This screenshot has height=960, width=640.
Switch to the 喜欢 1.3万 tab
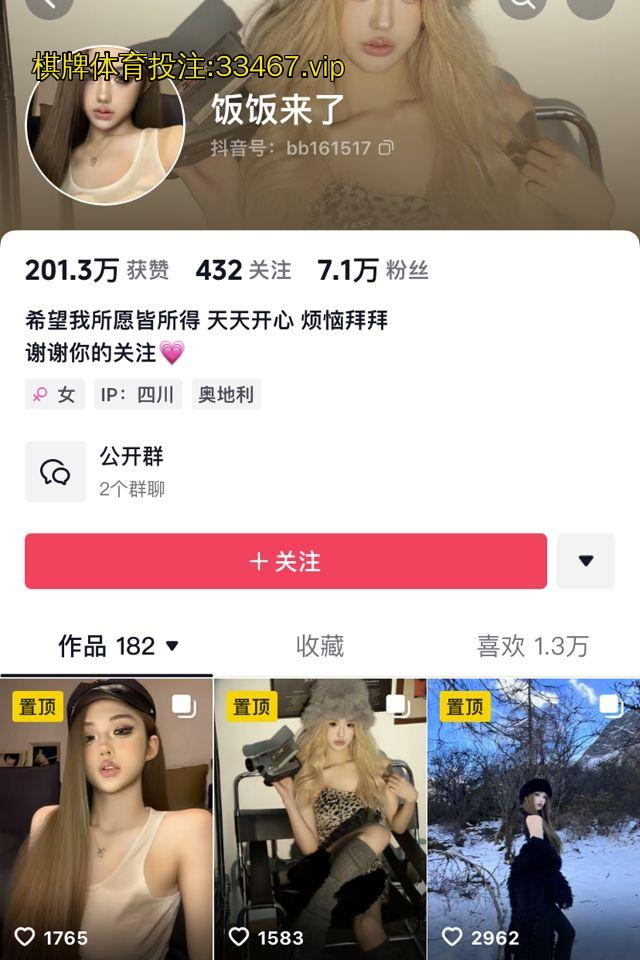point(532,646)
